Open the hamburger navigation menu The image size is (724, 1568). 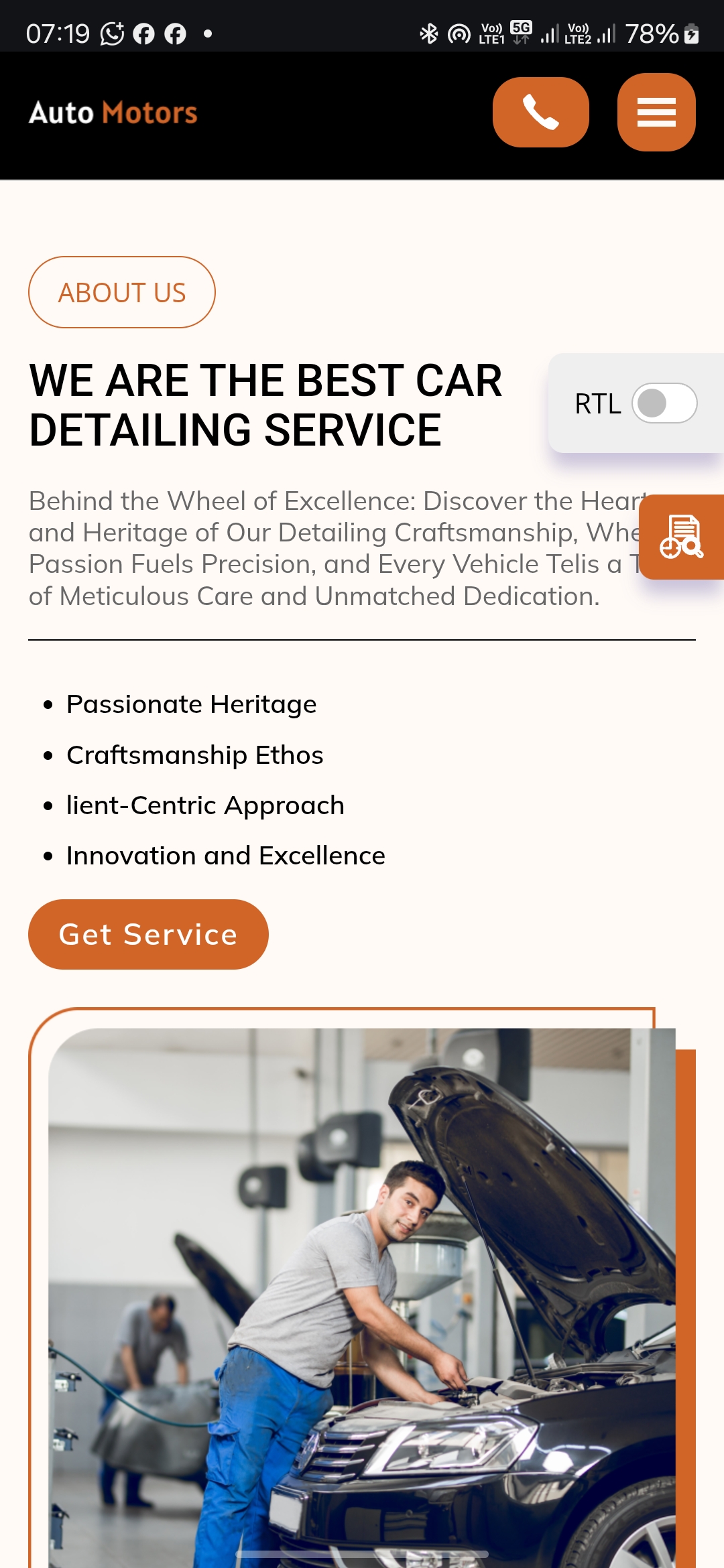click(656, 111)
